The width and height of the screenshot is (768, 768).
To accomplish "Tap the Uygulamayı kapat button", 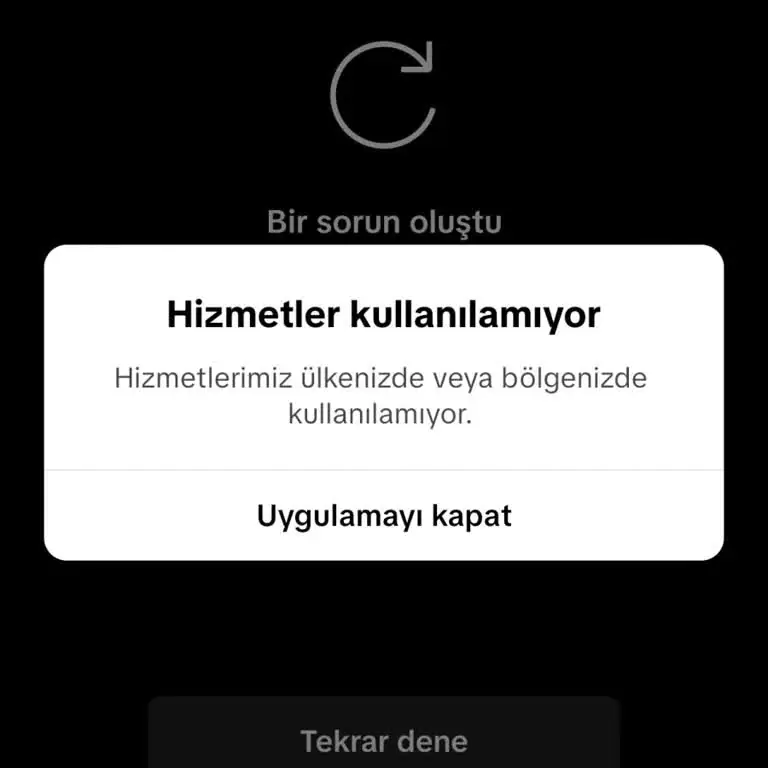I will tap(384, 516).
